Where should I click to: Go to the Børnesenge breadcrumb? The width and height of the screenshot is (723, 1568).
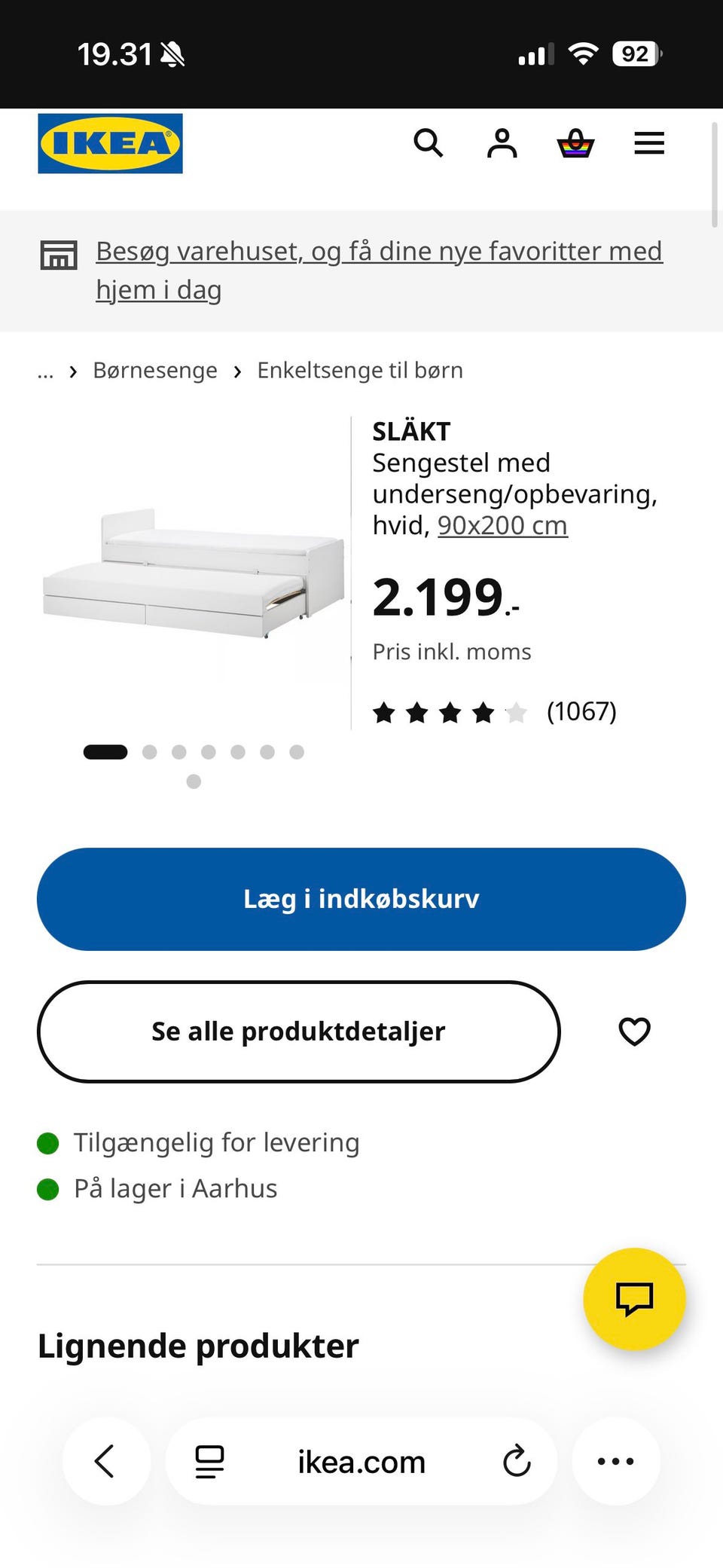click(x=155, y=370)
